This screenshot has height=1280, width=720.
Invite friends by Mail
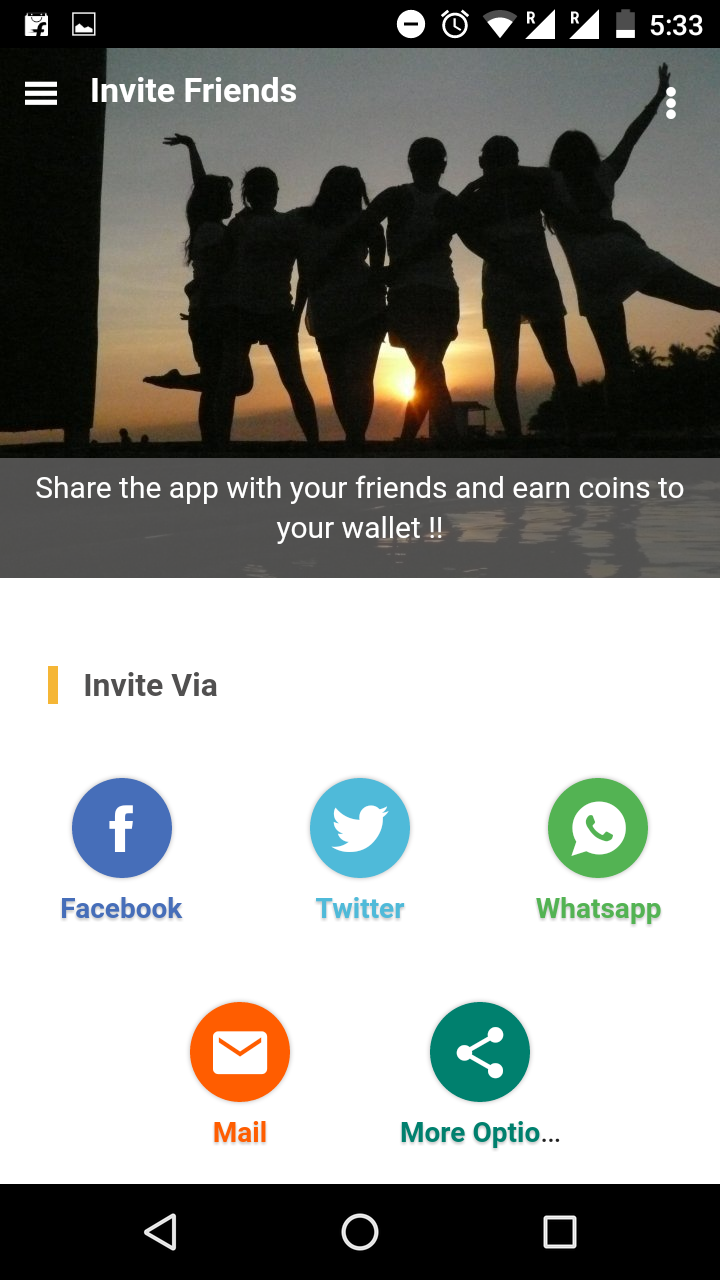[240, 1052]
